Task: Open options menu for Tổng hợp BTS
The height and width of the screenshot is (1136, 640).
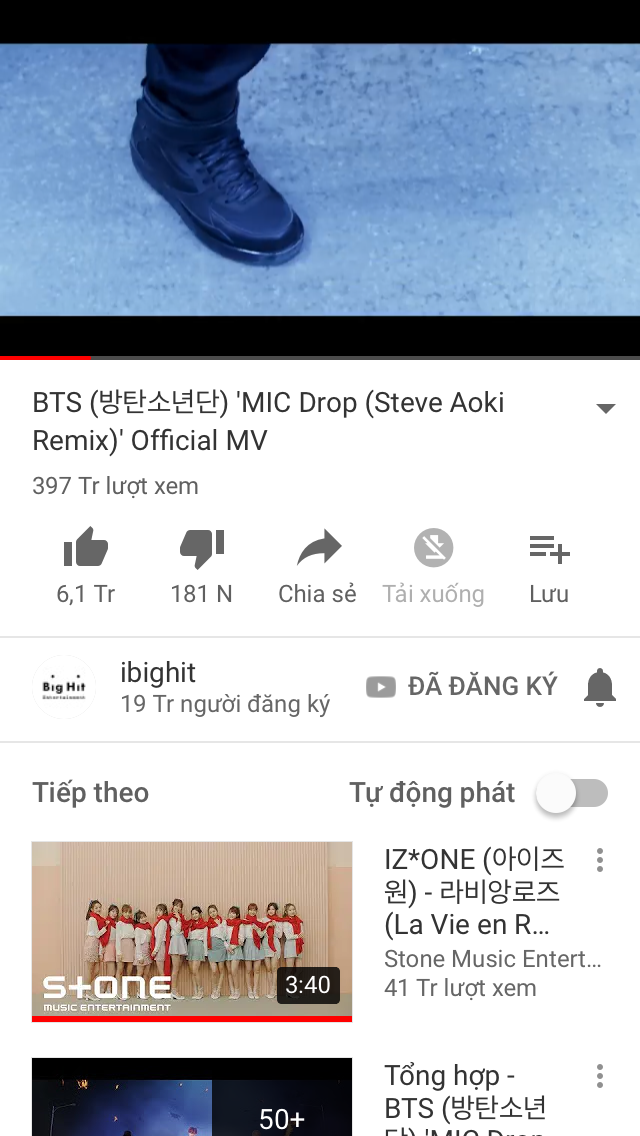Action: [x=600, y=1076]
